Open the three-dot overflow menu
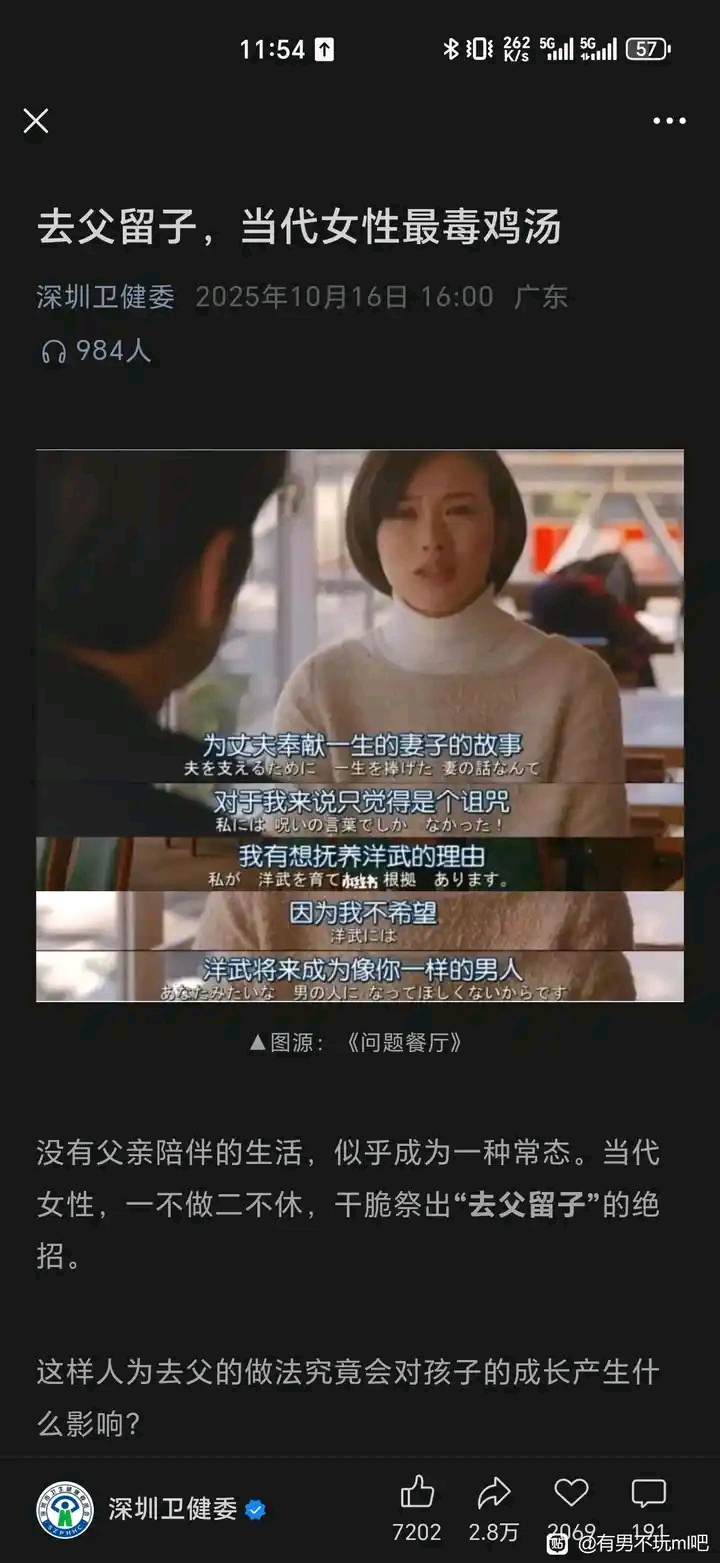The height and width of the screenshot is (1563, 720). tap(669, 121)
